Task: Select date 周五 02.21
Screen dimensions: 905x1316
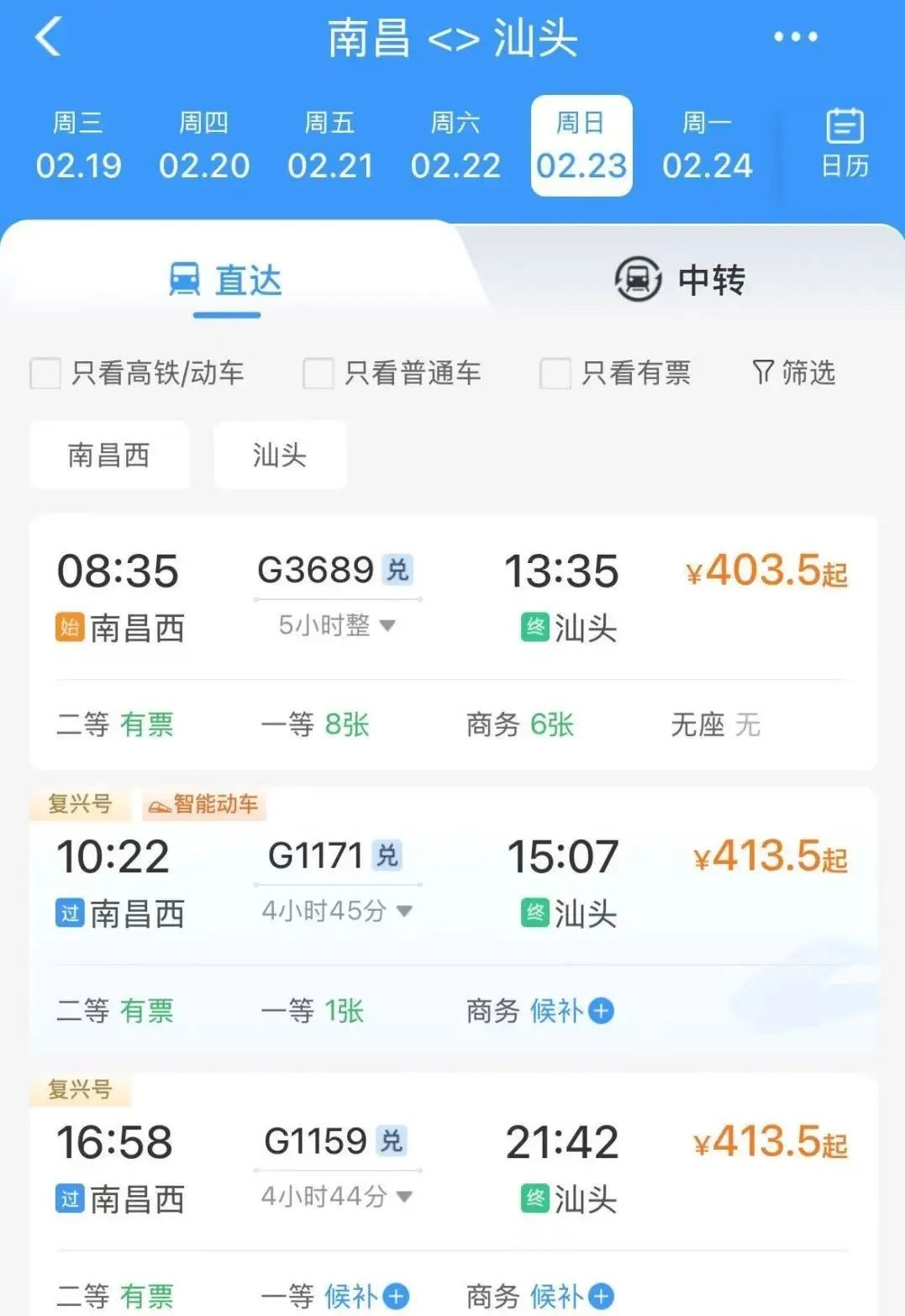Action: (x=329, y=146)
